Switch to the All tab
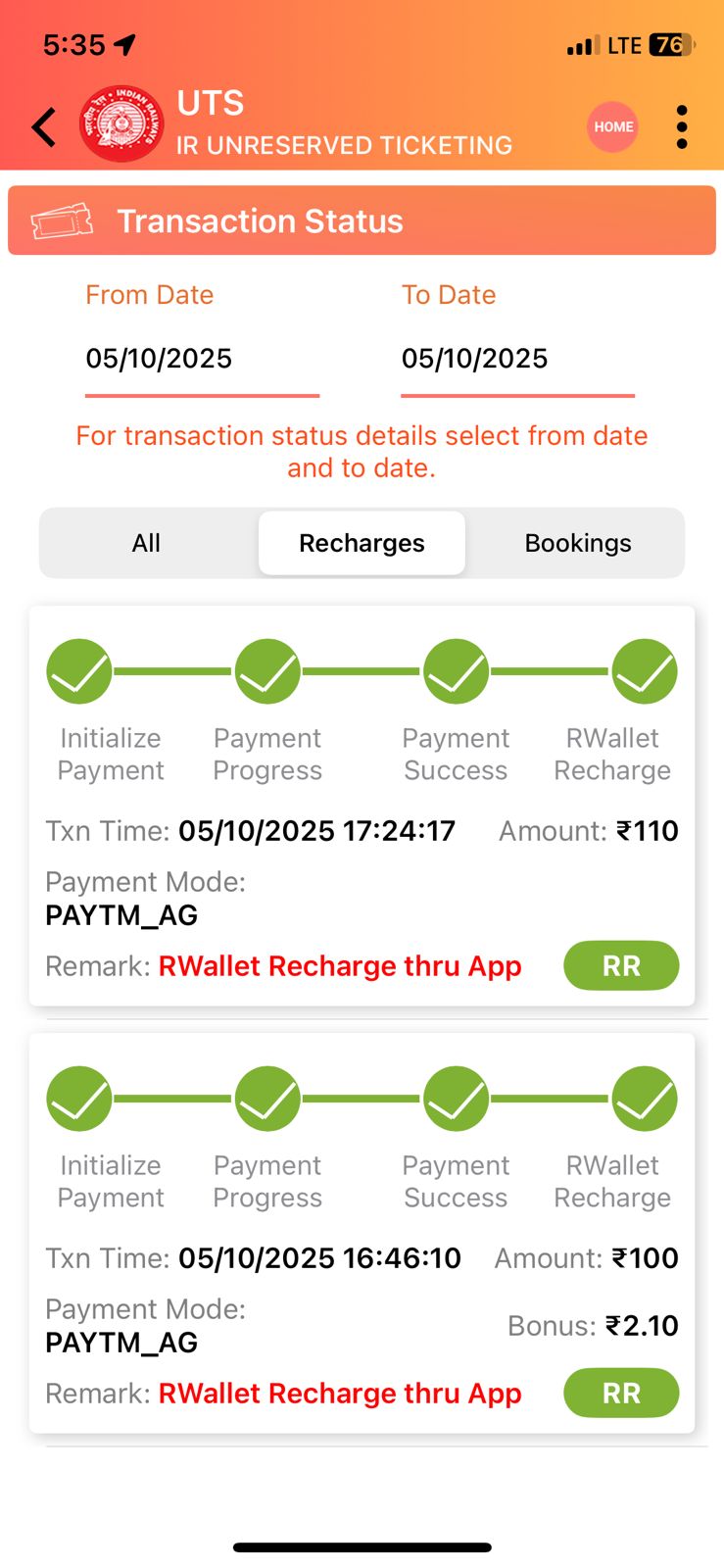The width and height of the screenshot is (724, 1568). [x=146, y=543]
